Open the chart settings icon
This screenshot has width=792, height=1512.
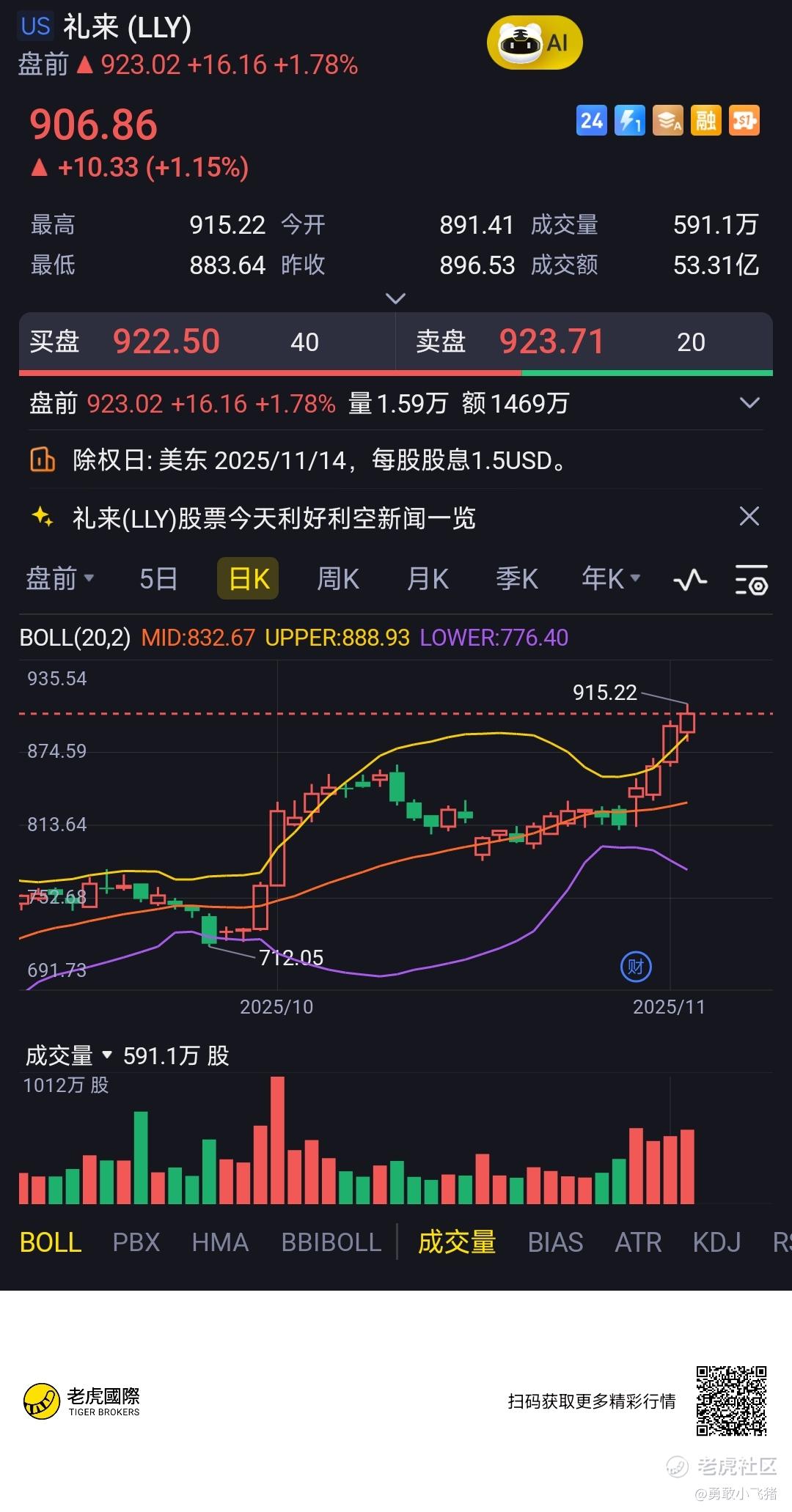(x=751, y=580)
